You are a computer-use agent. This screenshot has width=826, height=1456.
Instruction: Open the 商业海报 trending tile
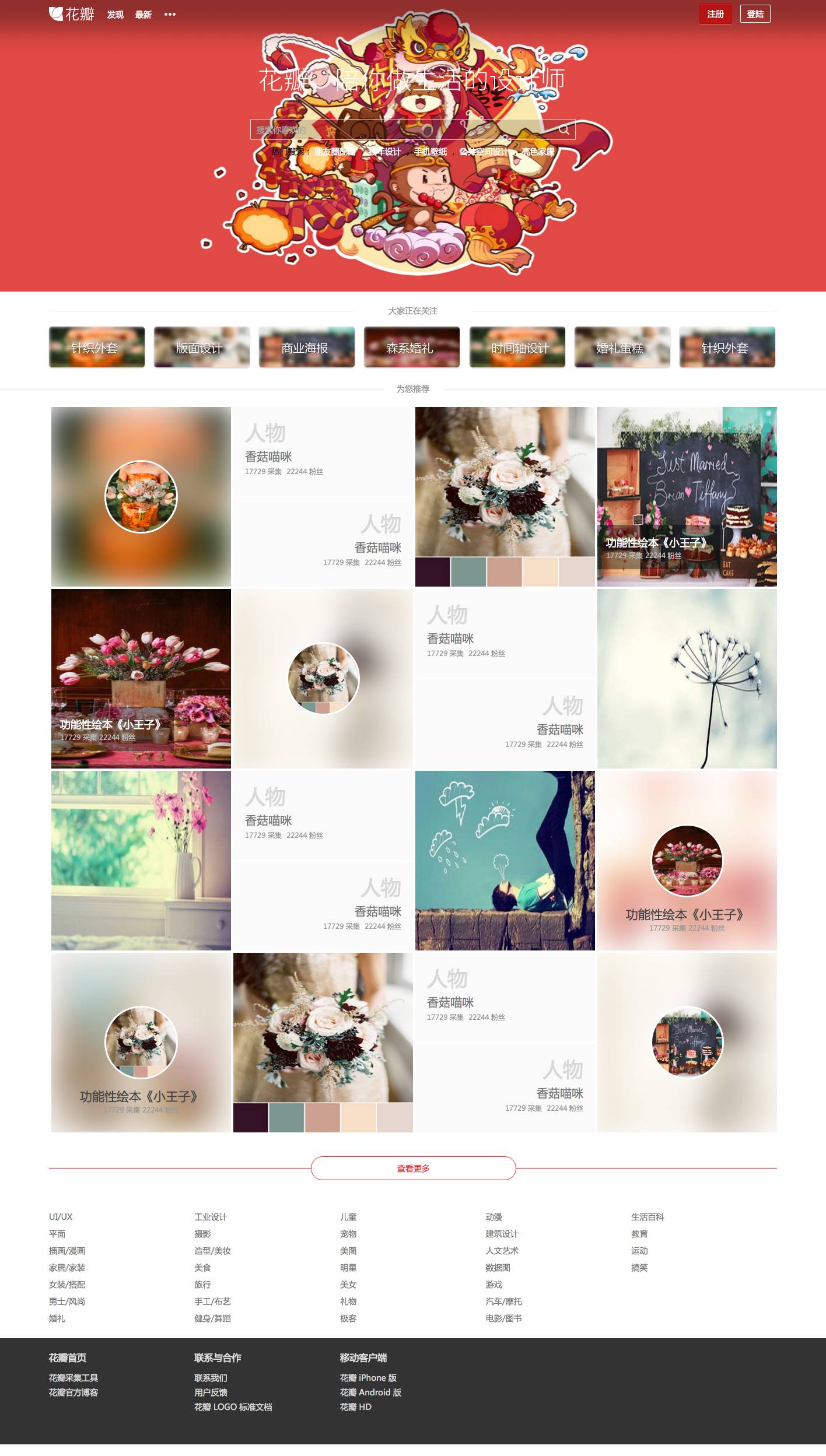click(x=307, y=347)
